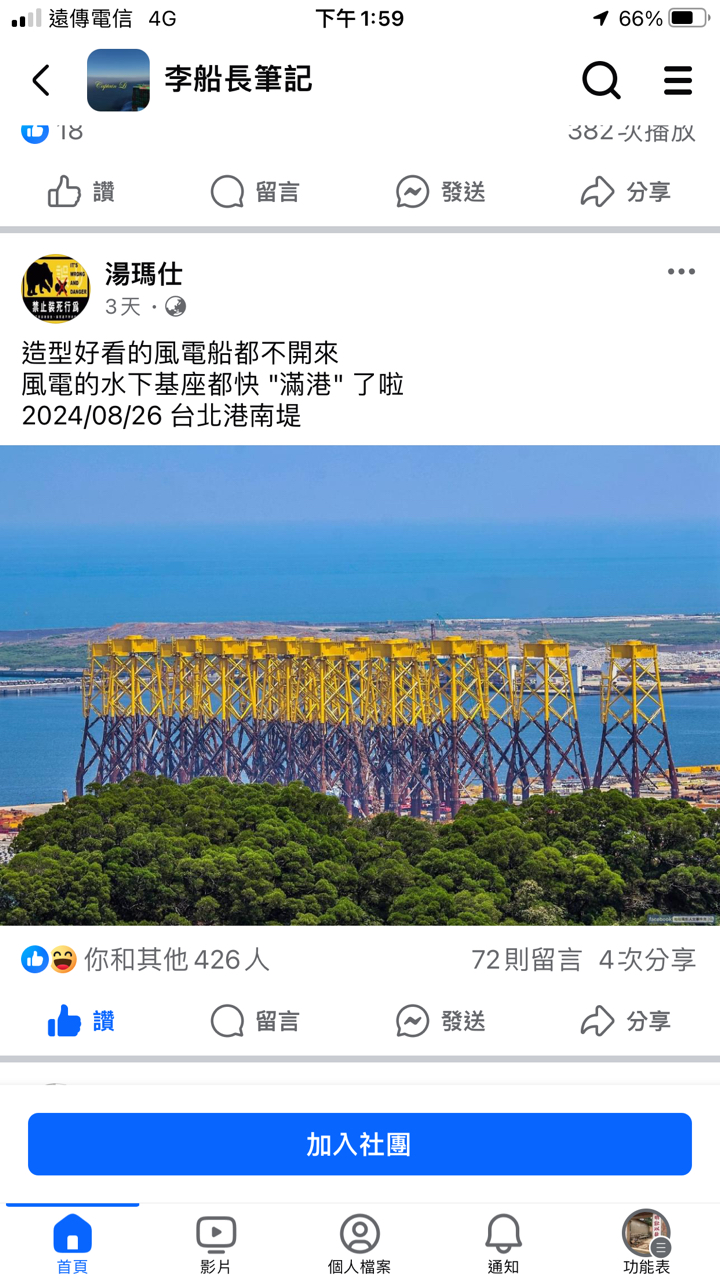Image resolution: width=720 pixels, height=1280 pixels.
Task: Search within the 李船長筆記 group
Action: (601, 80)
